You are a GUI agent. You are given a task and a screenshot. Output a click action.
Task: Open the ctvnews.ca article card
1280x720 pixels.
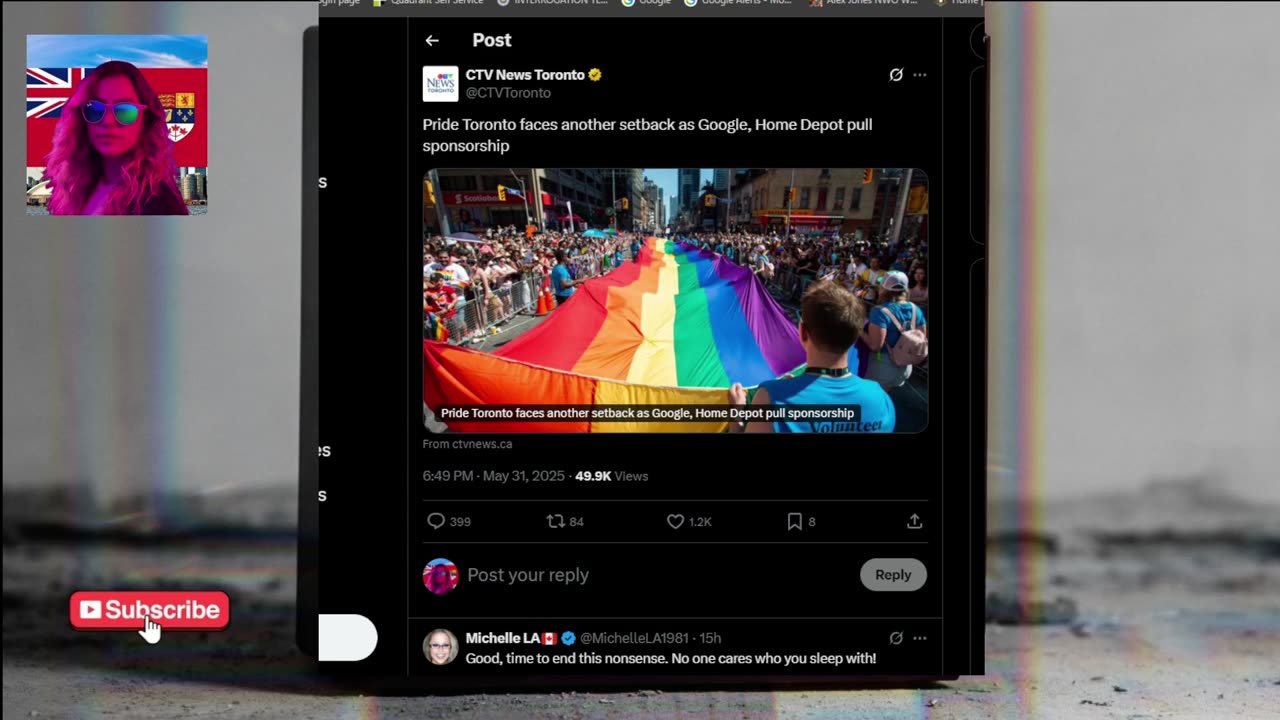[x=675, y=300]
